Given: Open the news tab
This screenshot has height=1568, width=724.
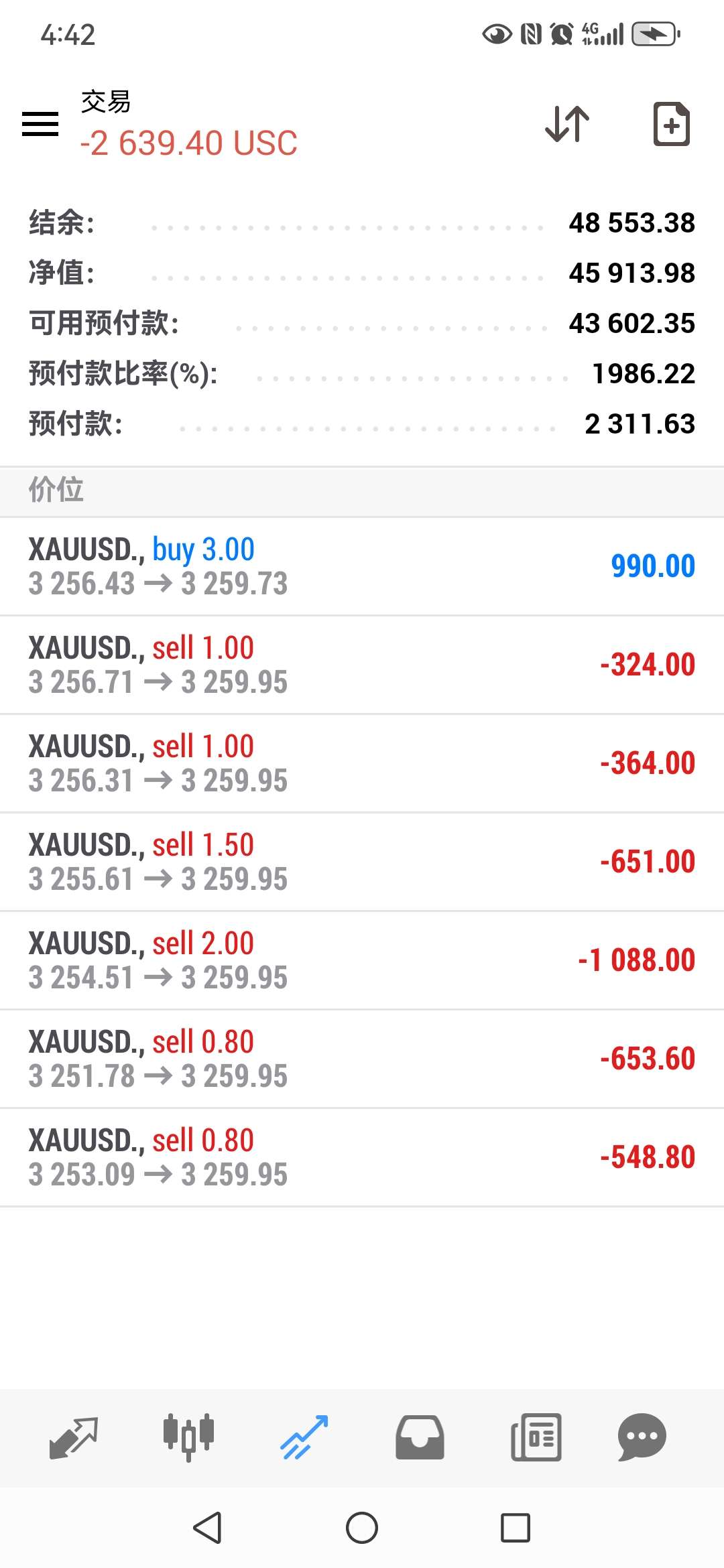Looking at the screenshot, I should (x=536, y=1438).
